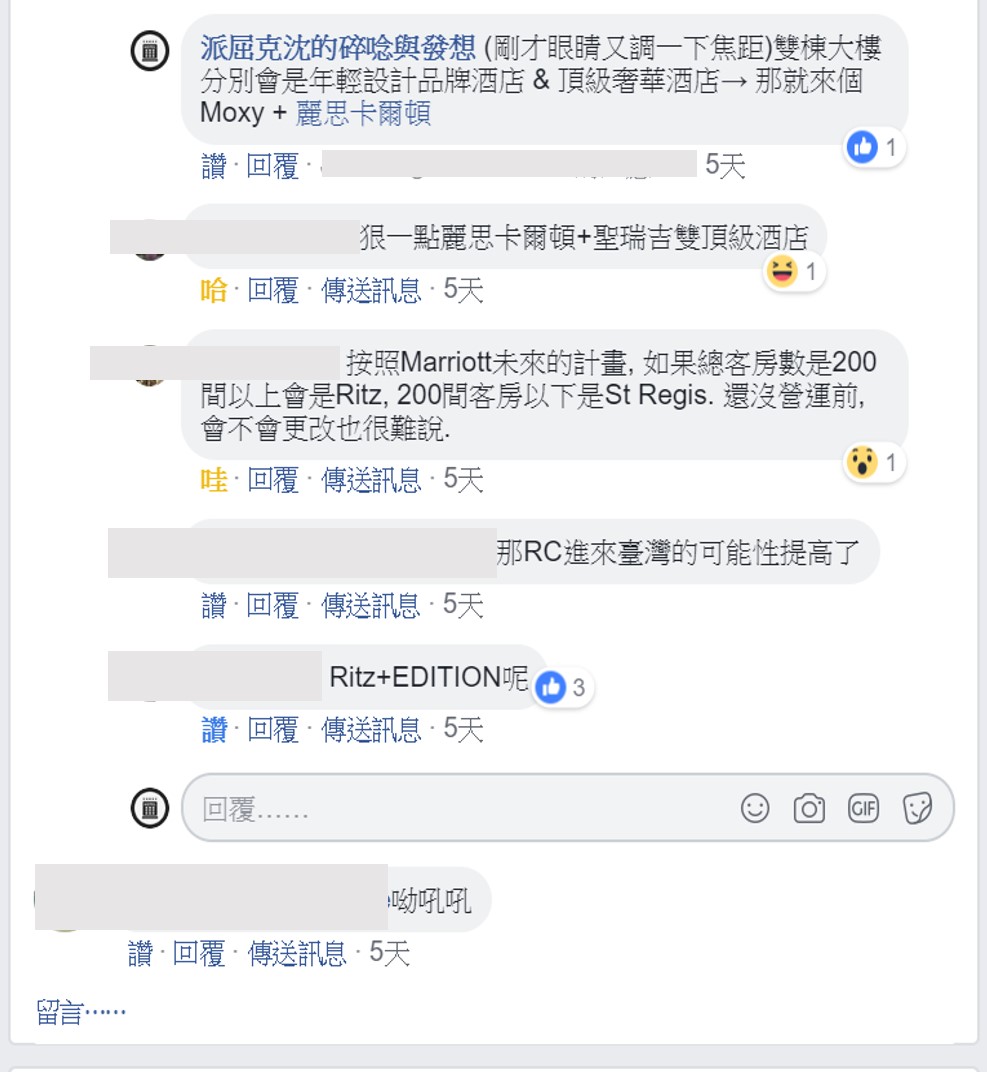Tap 哇 reaction on the Marriott comment
The width and height of the screenshot is (987, 1072).
coord(213,481)
